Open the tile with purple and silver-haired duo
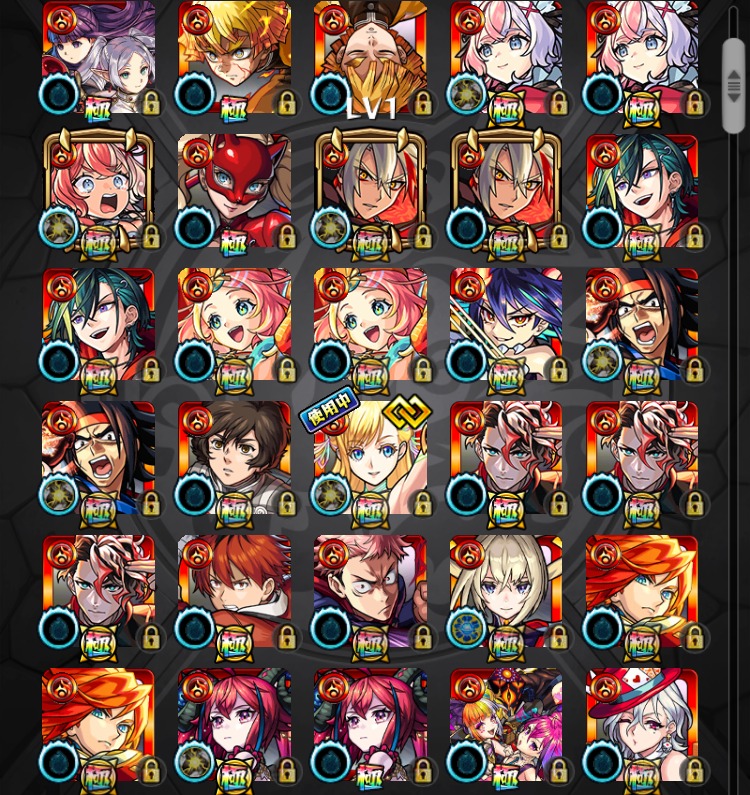The height and width of the screenshot is (795, 750). (99, 58)
